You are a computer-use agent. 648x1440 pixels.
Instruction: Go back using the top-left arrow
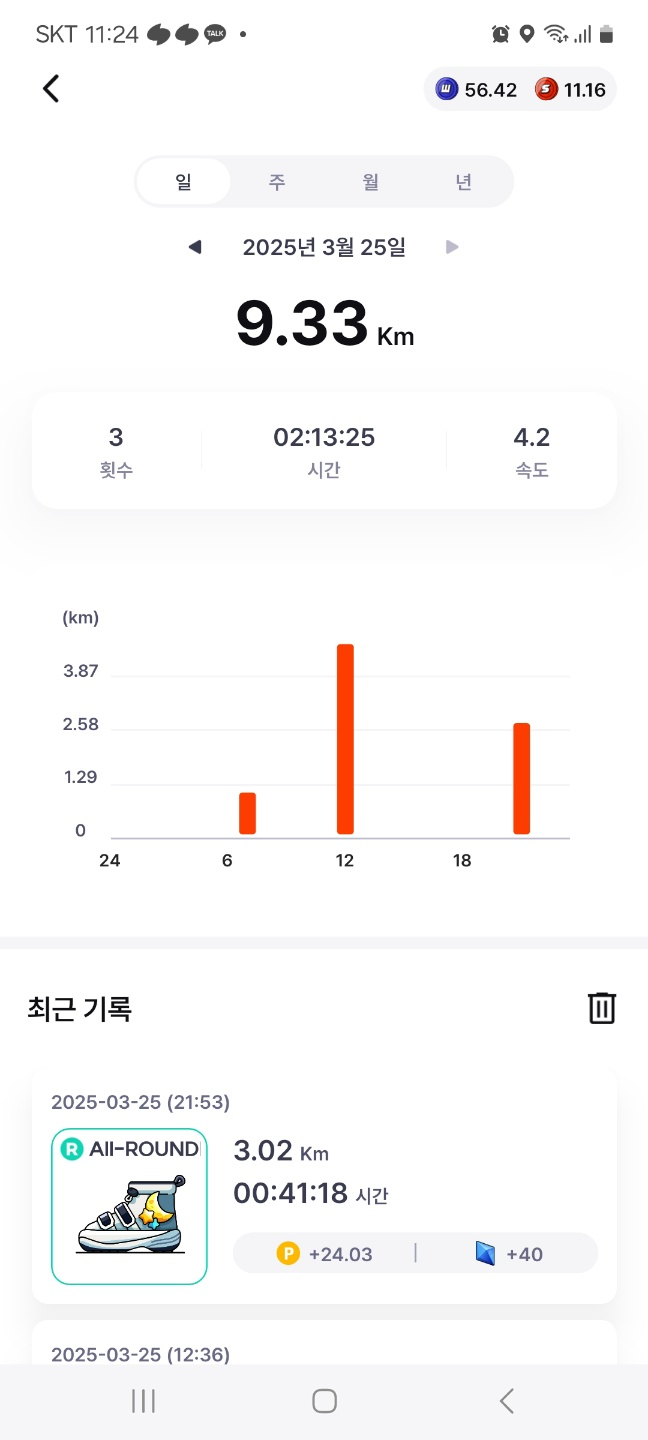[x=51, y=89]
